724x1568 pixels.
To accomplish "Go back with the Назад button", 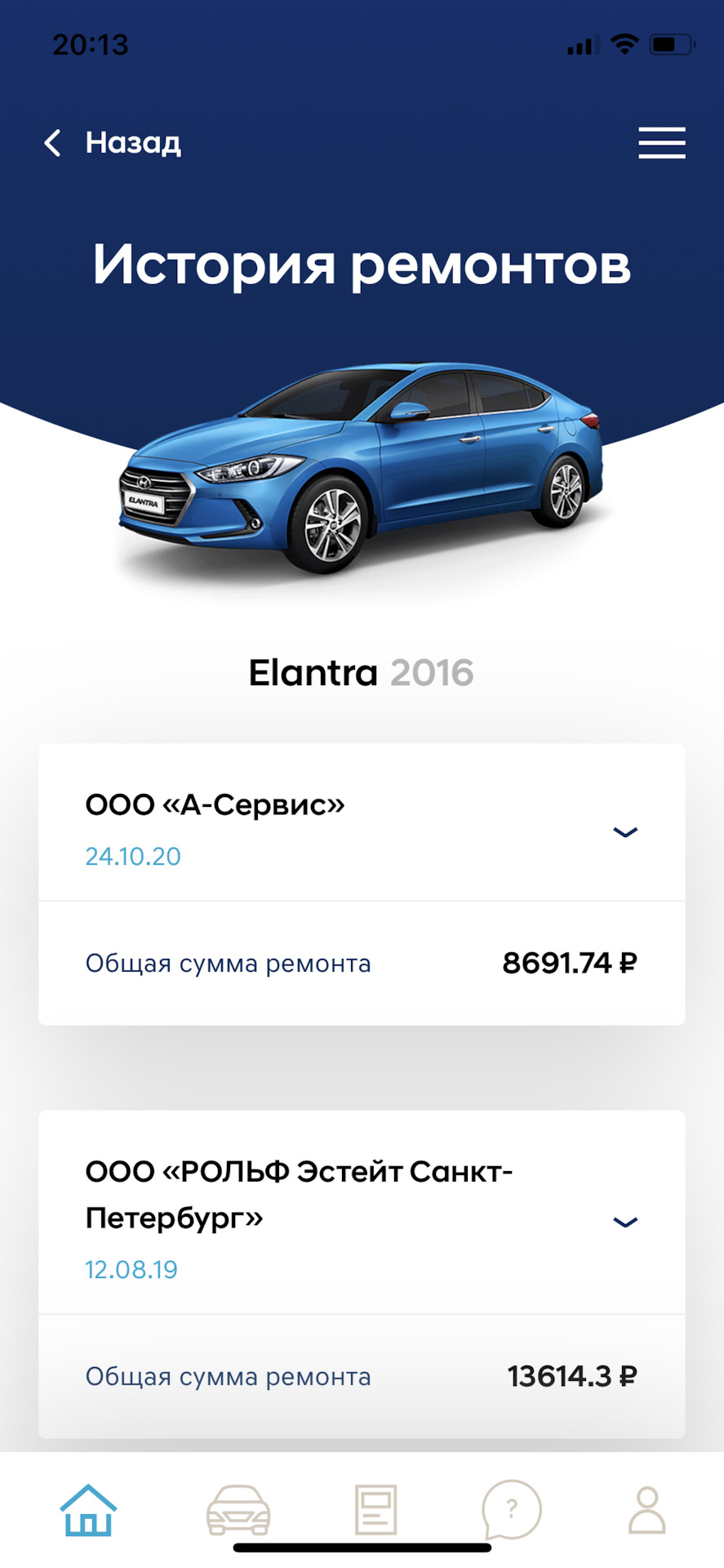I will (x=113, y=143).
